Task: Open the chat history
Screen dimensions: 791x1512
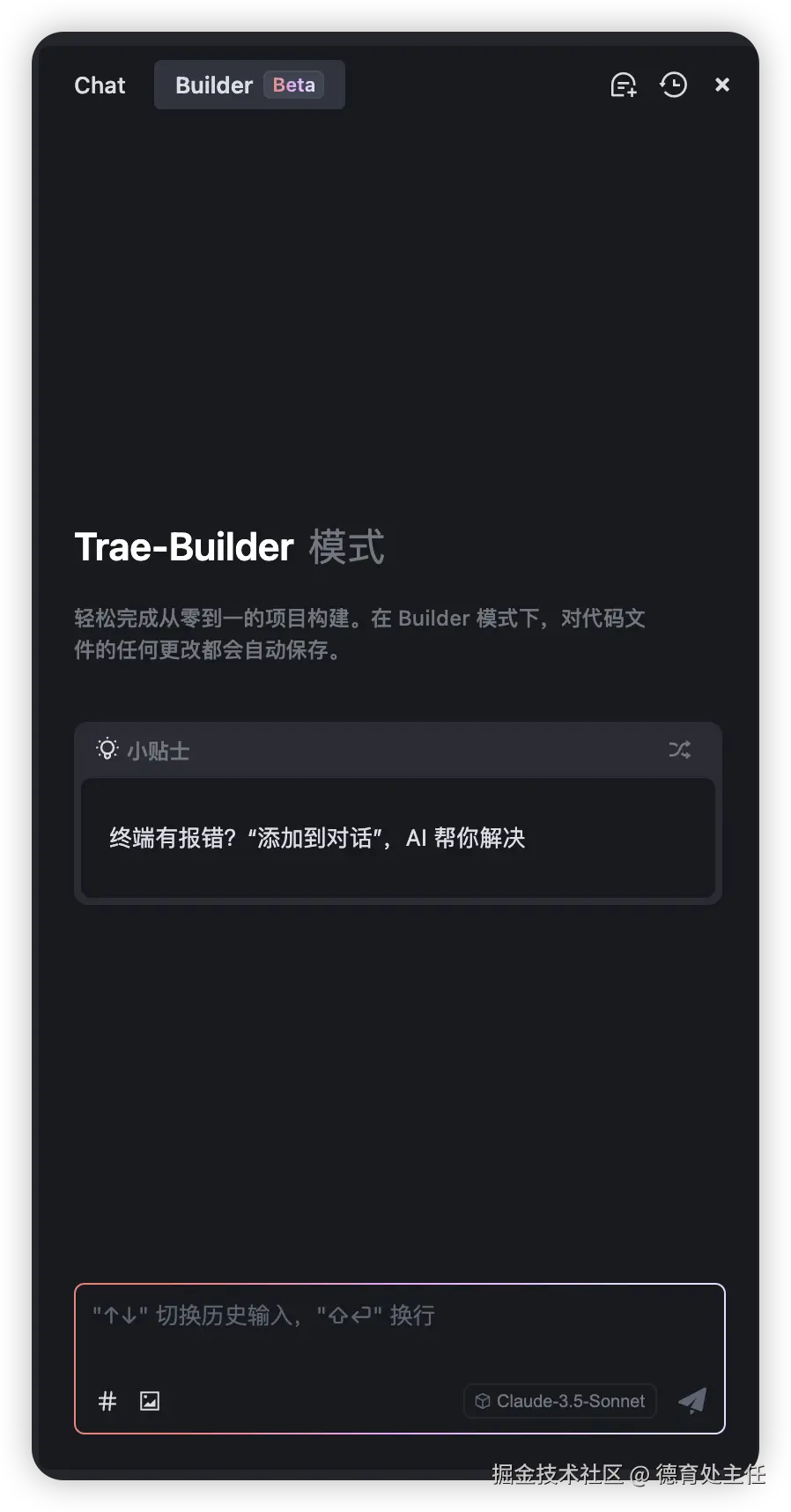Action: [x=674, y=85]
